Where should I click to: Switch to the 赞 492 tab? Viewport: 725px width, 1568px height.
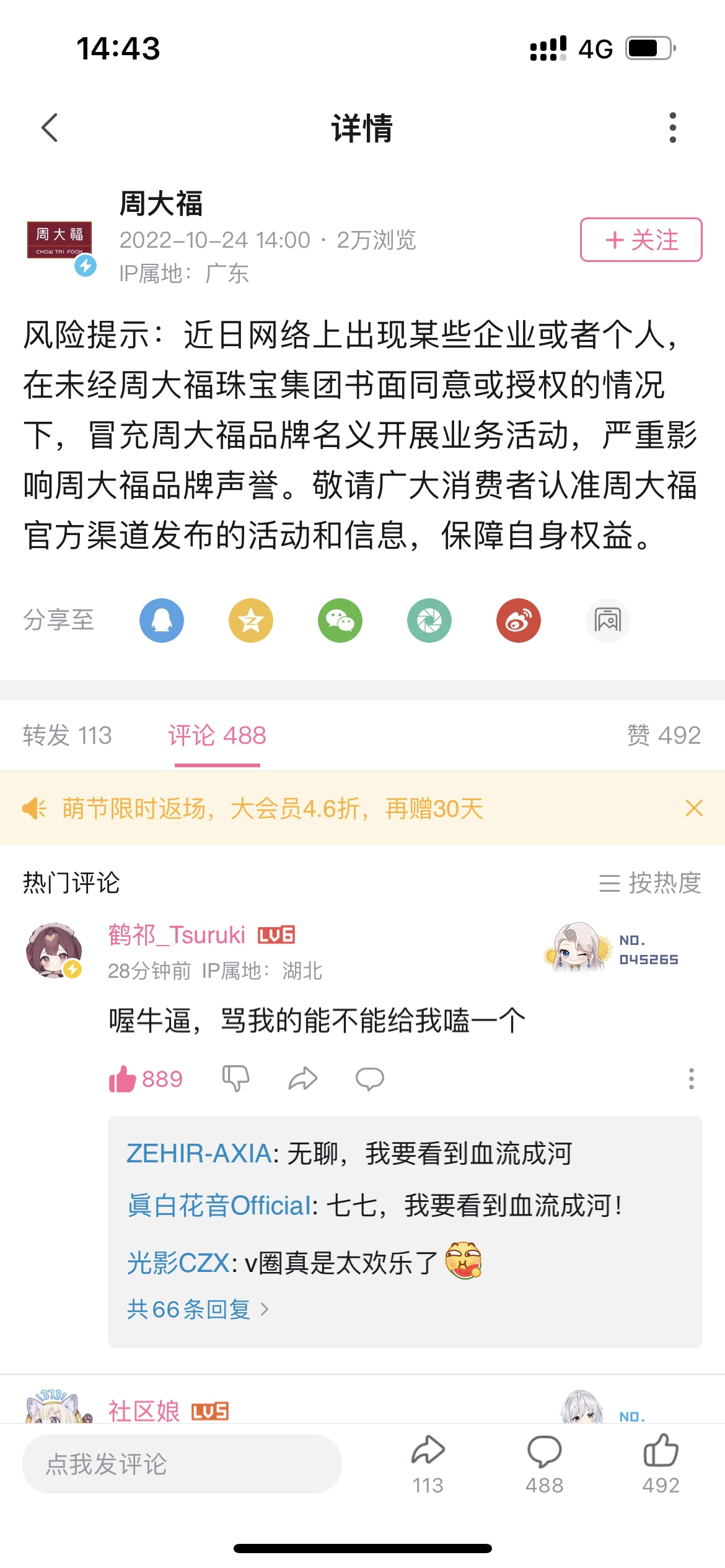tap(664, 736)
